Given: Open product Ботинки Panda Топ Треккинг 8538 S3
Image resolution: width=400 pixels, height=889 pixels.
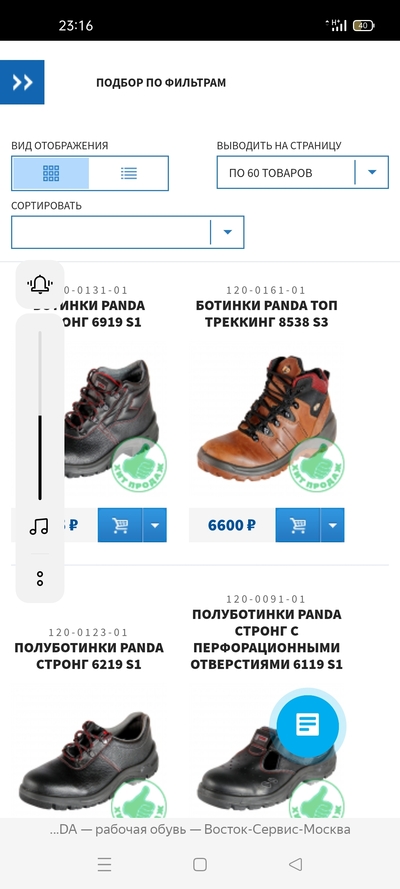Looking at the screenshot, I should [x=266, y=314].
